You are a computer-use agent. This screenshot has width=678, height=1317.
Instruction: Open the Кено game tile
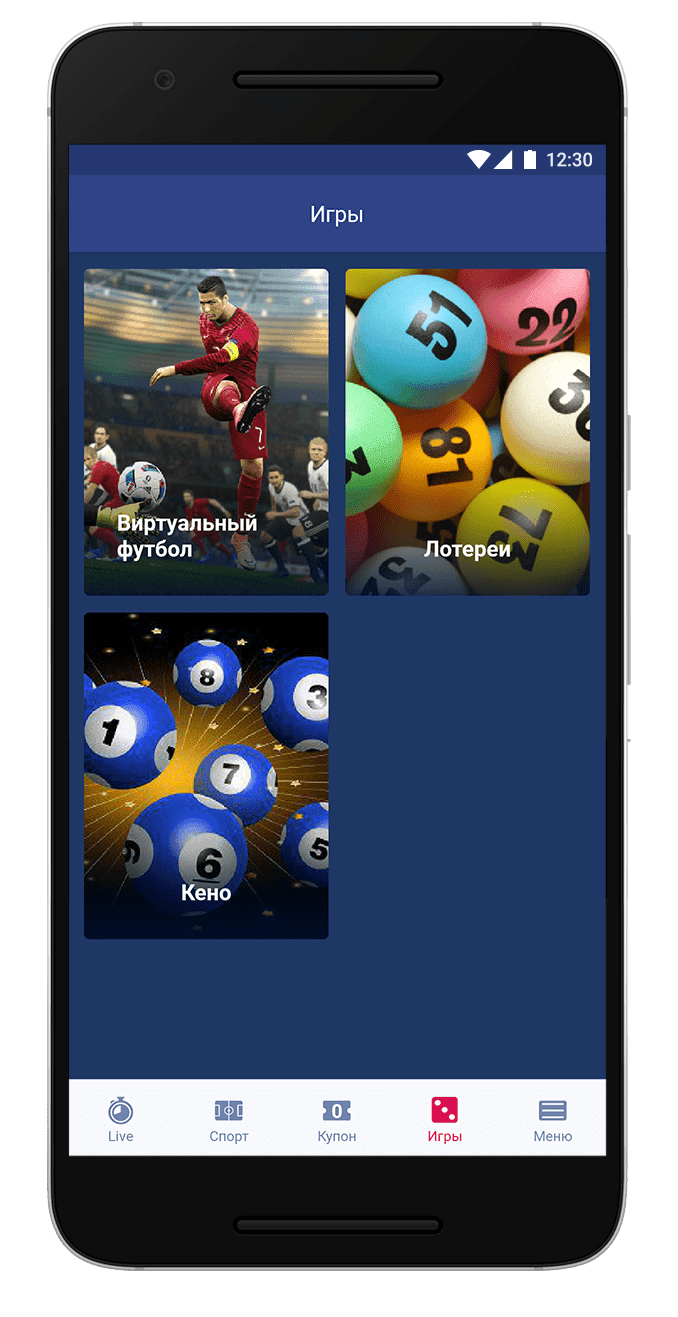206,775
